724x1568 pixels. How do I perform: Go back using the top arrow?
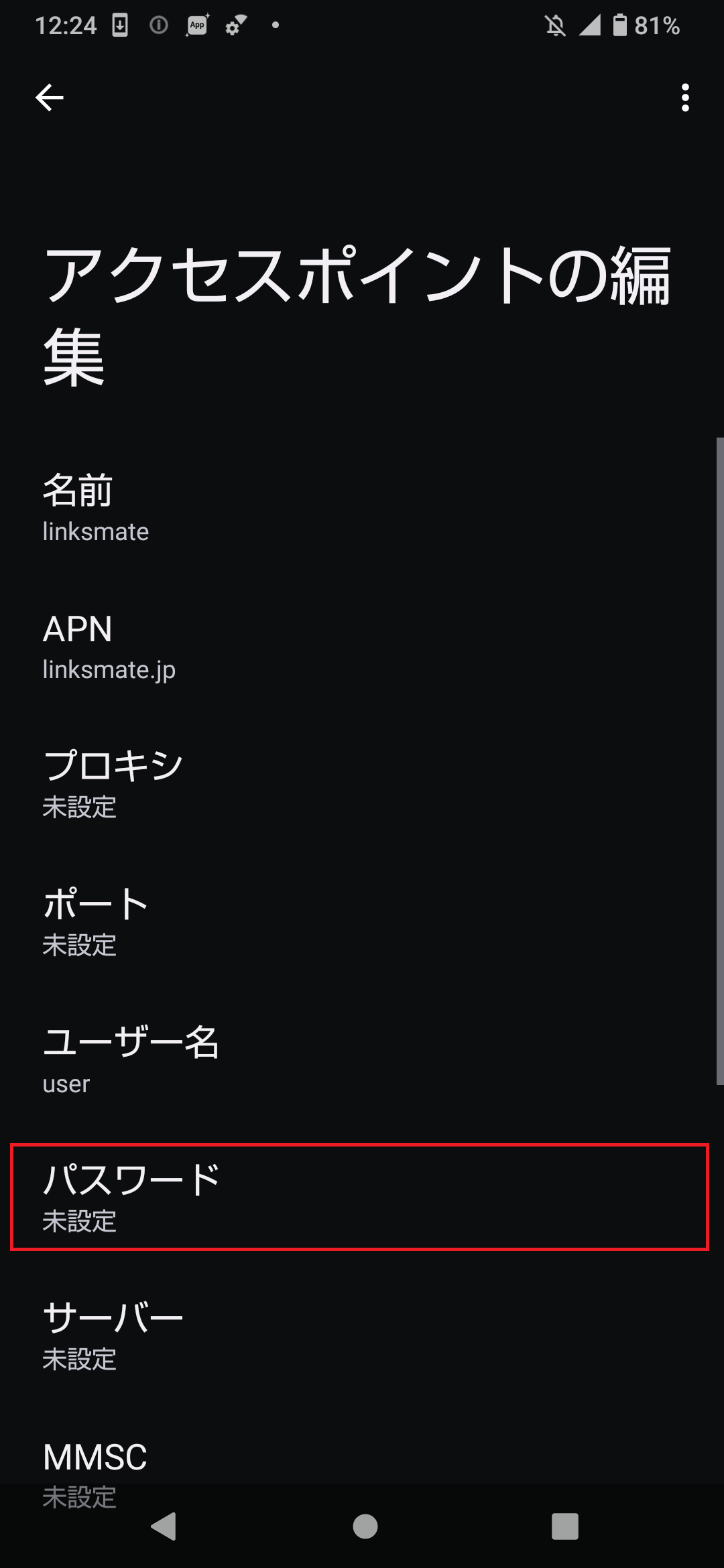click(50, 98)
